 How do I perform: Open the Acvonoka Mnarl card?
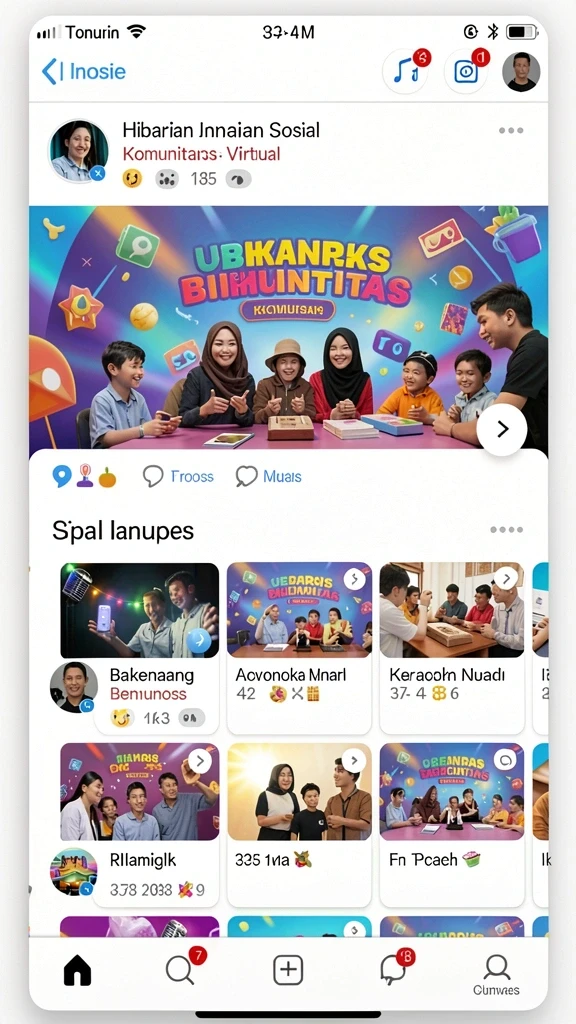299,647
